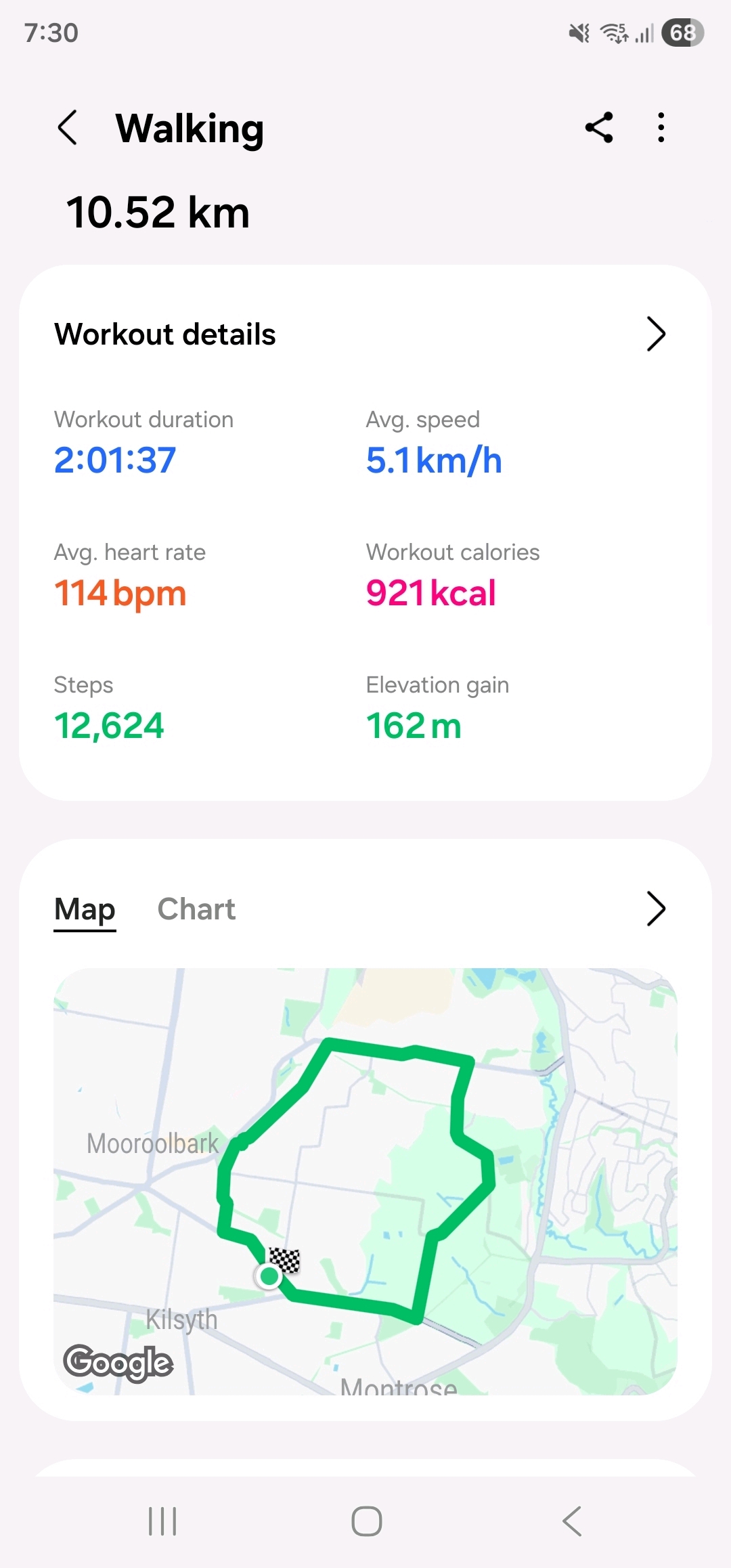Go back from the Walking screen
731x1568 pixels.
68,127
